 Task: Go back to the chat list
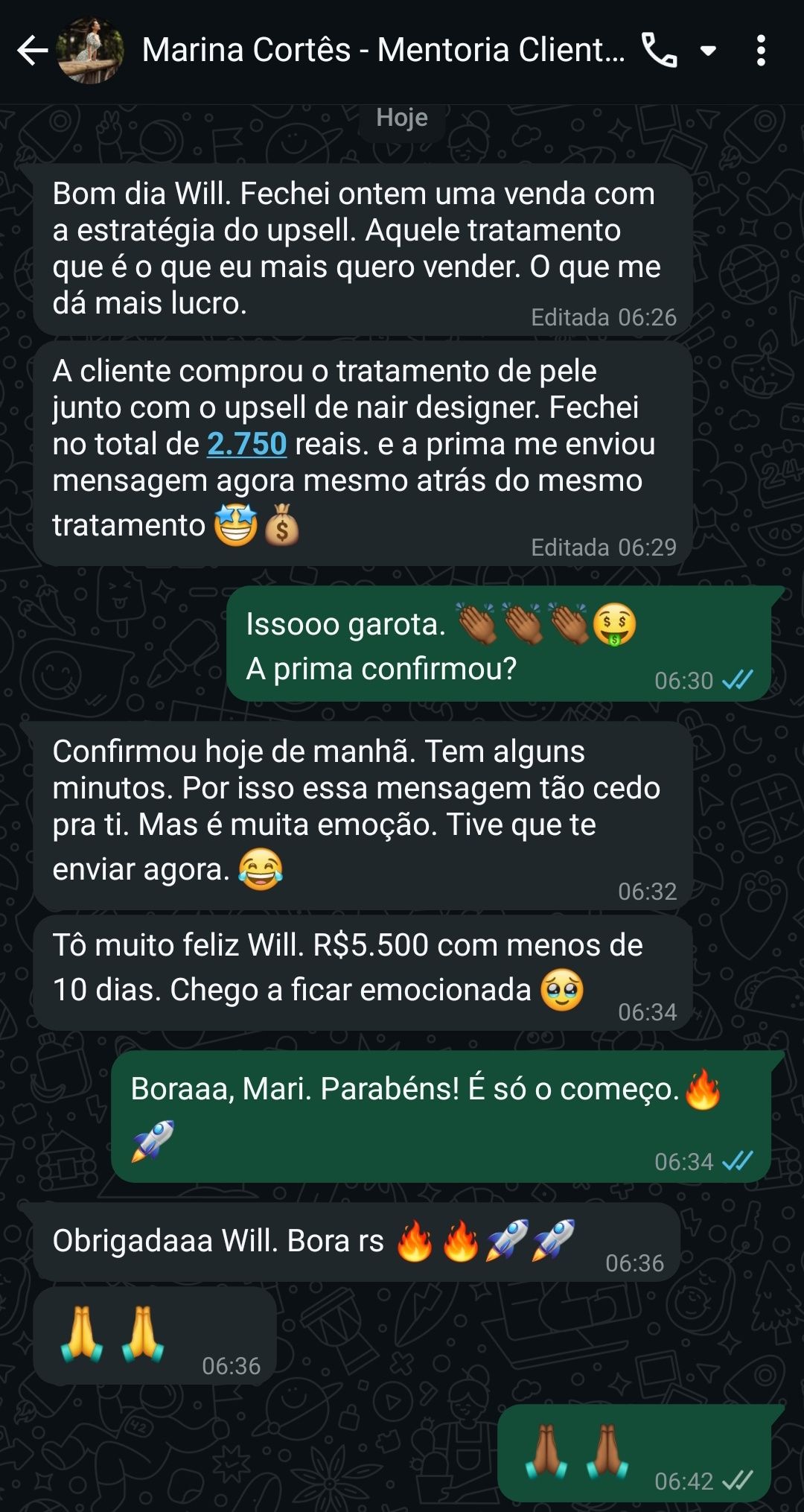(32, 51)
